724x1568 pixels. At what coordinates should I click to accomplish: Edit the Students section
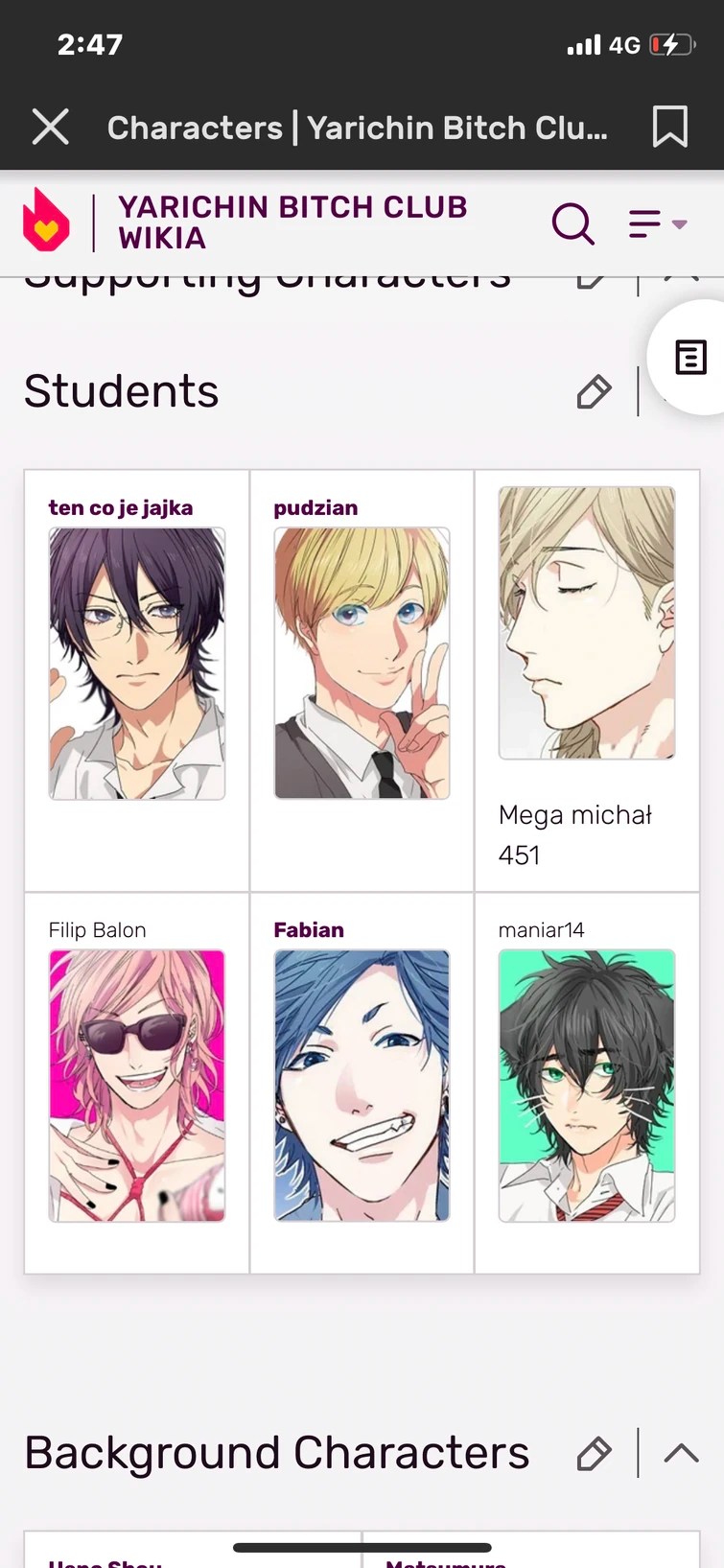coord(594,391)
